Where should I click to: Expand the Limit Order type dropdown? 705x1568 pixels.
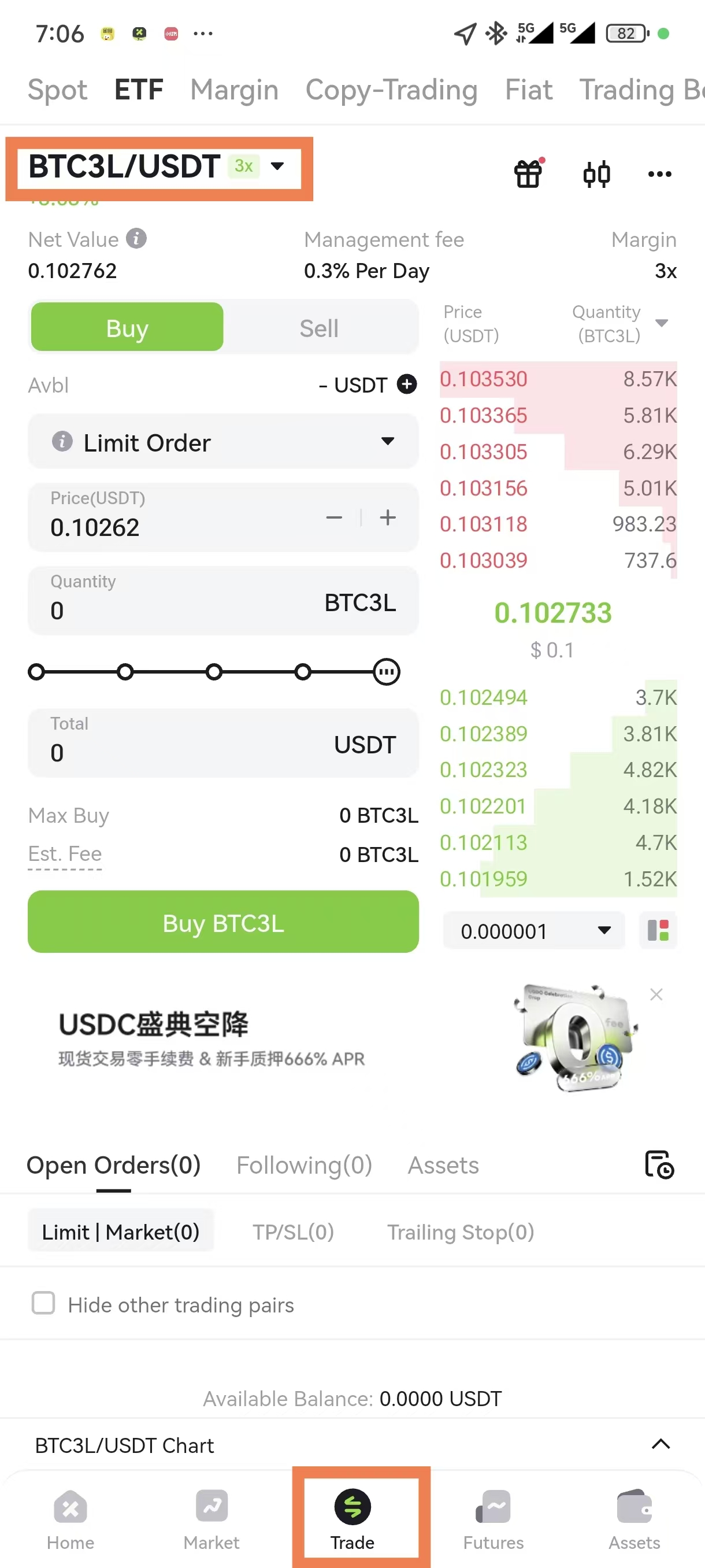[x=222, y=442]
